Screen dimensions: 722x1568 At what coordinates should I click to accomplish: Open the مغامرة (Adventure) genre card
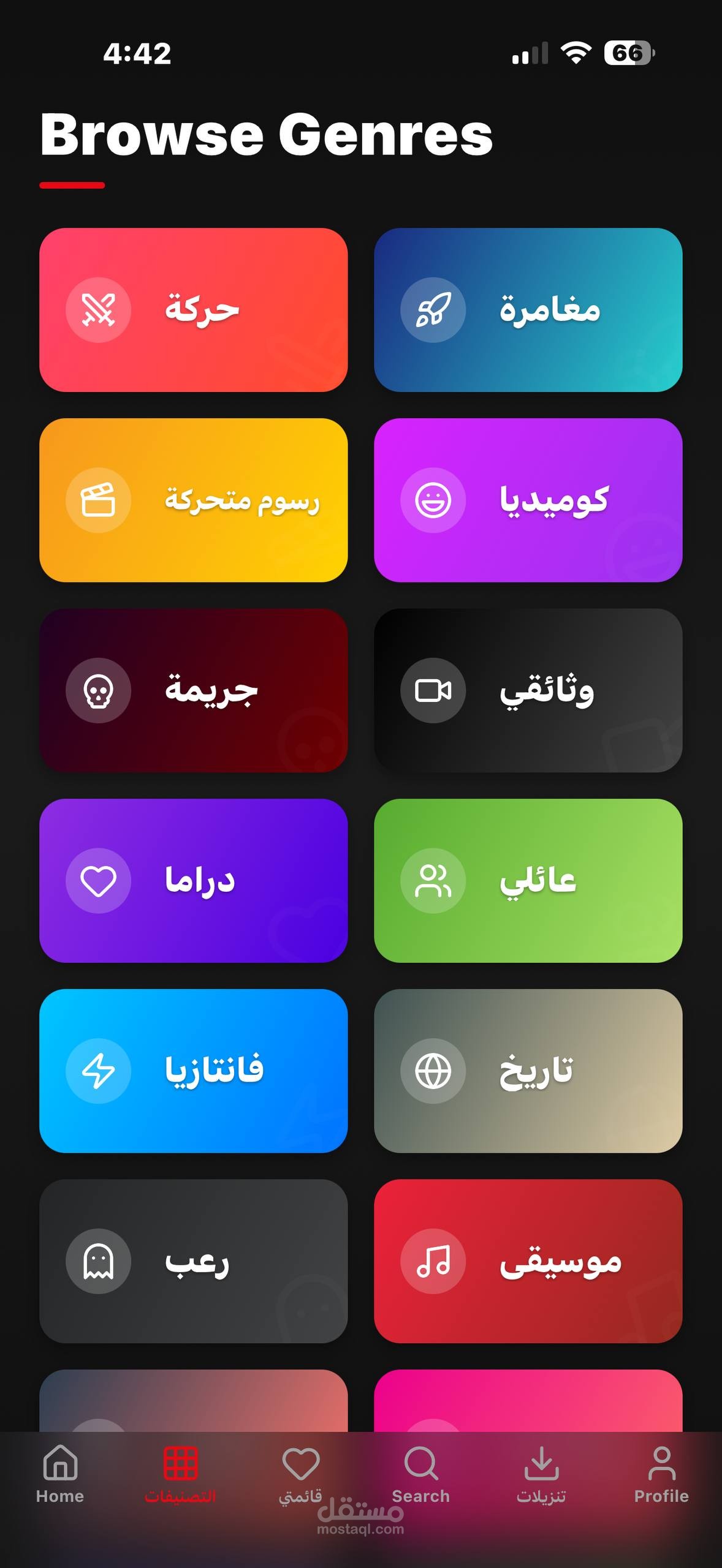pyautogui.click(x=528, y=310)
